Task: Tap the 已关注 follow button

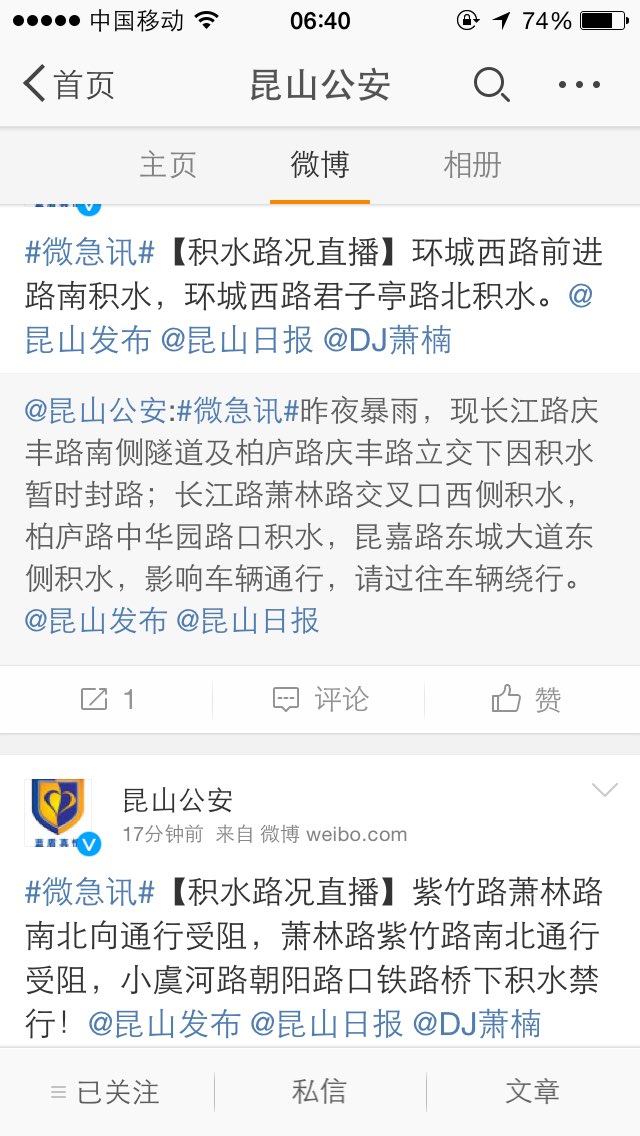Action: click(x=106, y=1092)
